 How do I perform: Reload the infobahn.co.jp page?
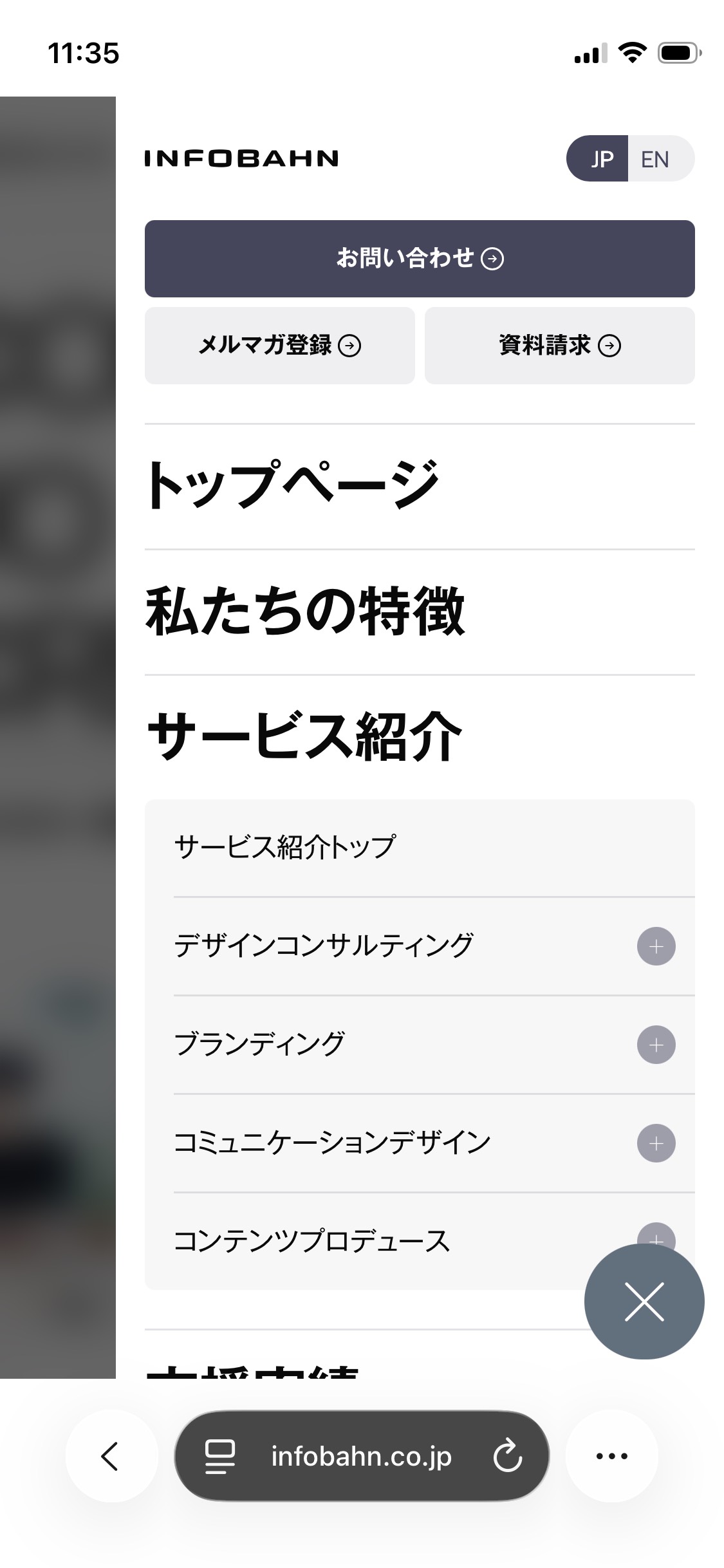508,1456
